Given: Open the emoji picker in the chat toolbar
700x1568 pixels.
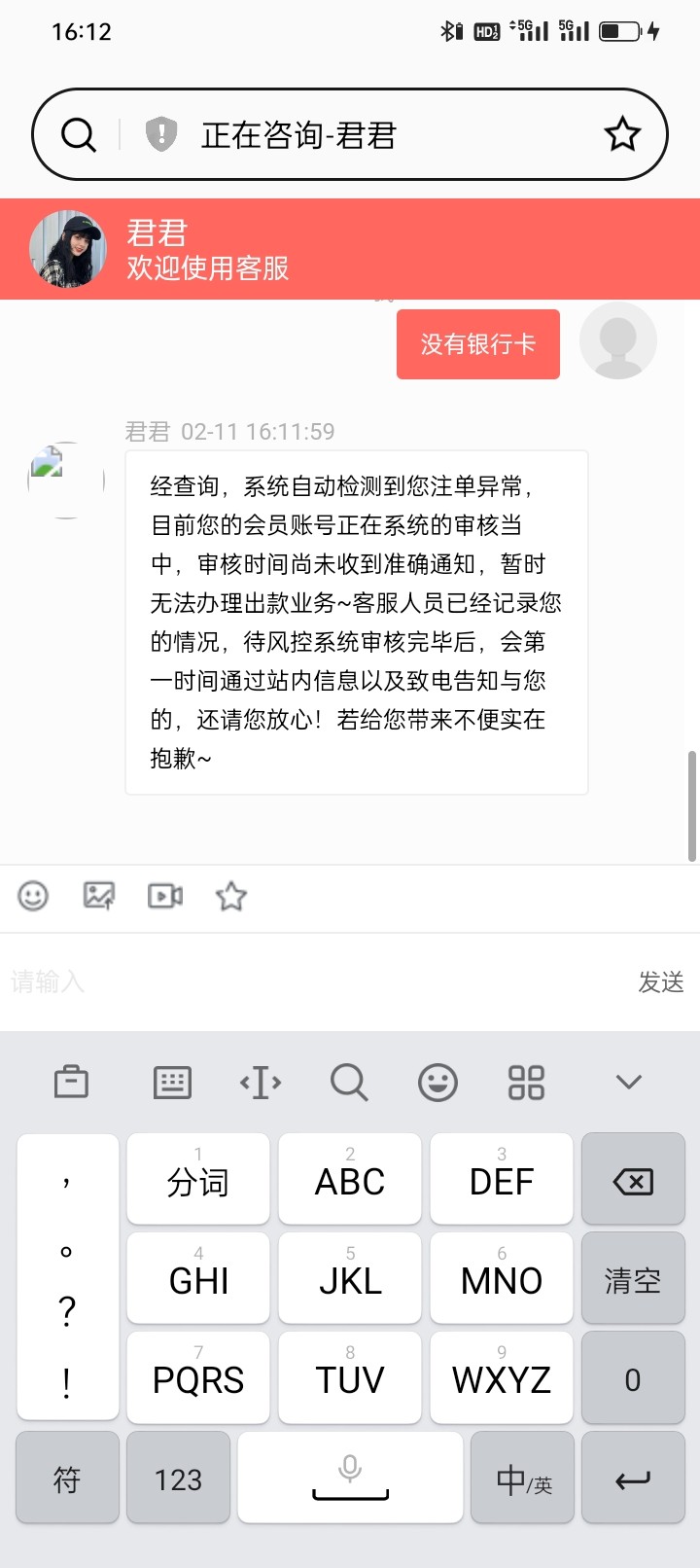Looking at the screenshot, I should coord(33,896).
